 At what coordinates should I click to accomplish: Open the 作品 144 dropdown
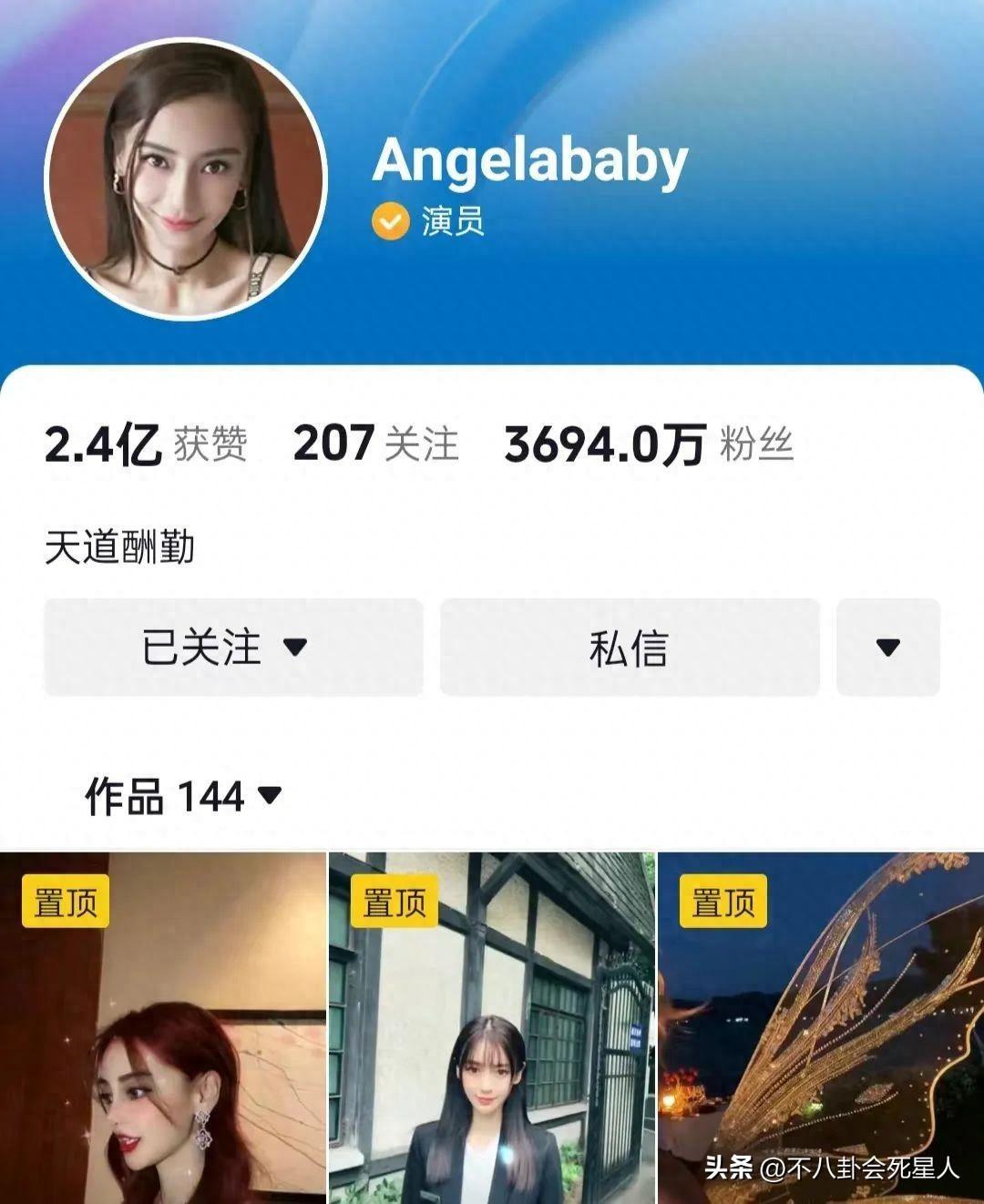(x=183, y=797)
